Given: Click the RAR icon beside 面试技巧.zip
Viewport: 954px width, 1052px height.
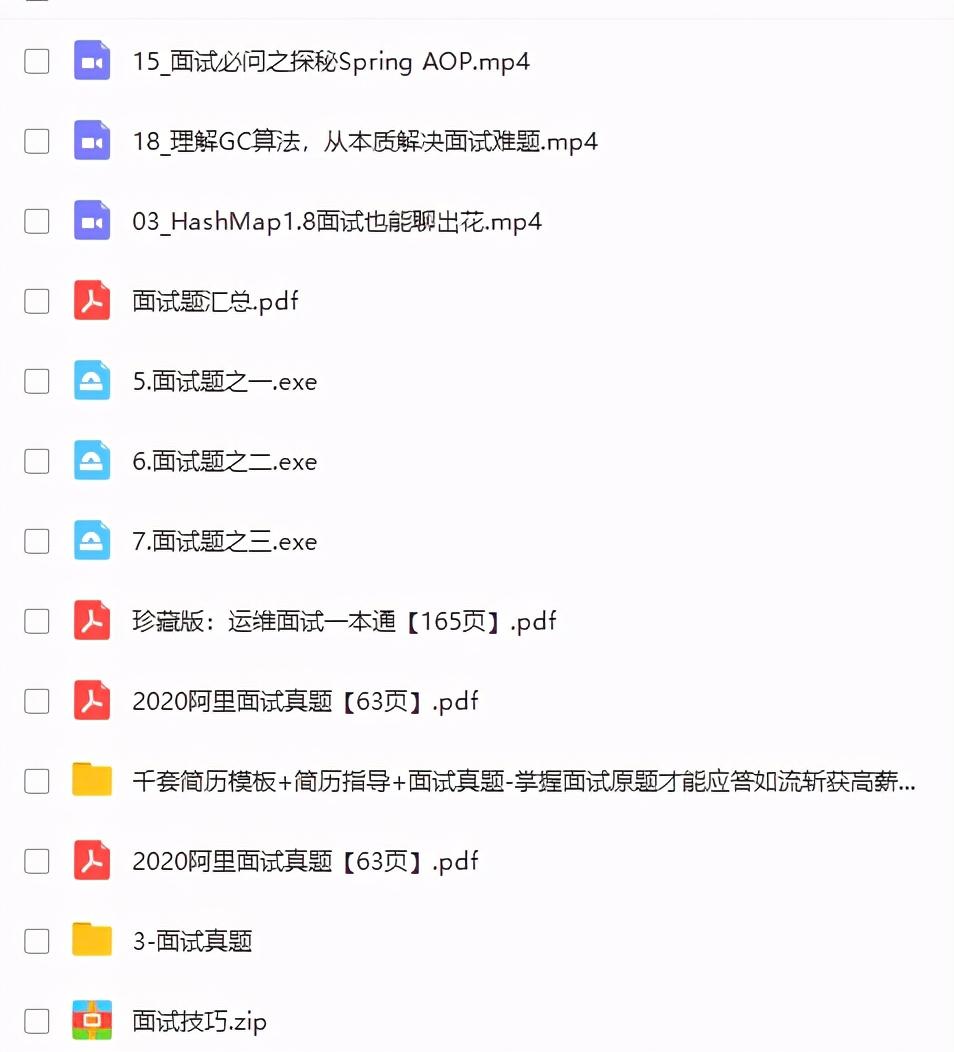Looking at the screenshot, I should coord(91,1021).
